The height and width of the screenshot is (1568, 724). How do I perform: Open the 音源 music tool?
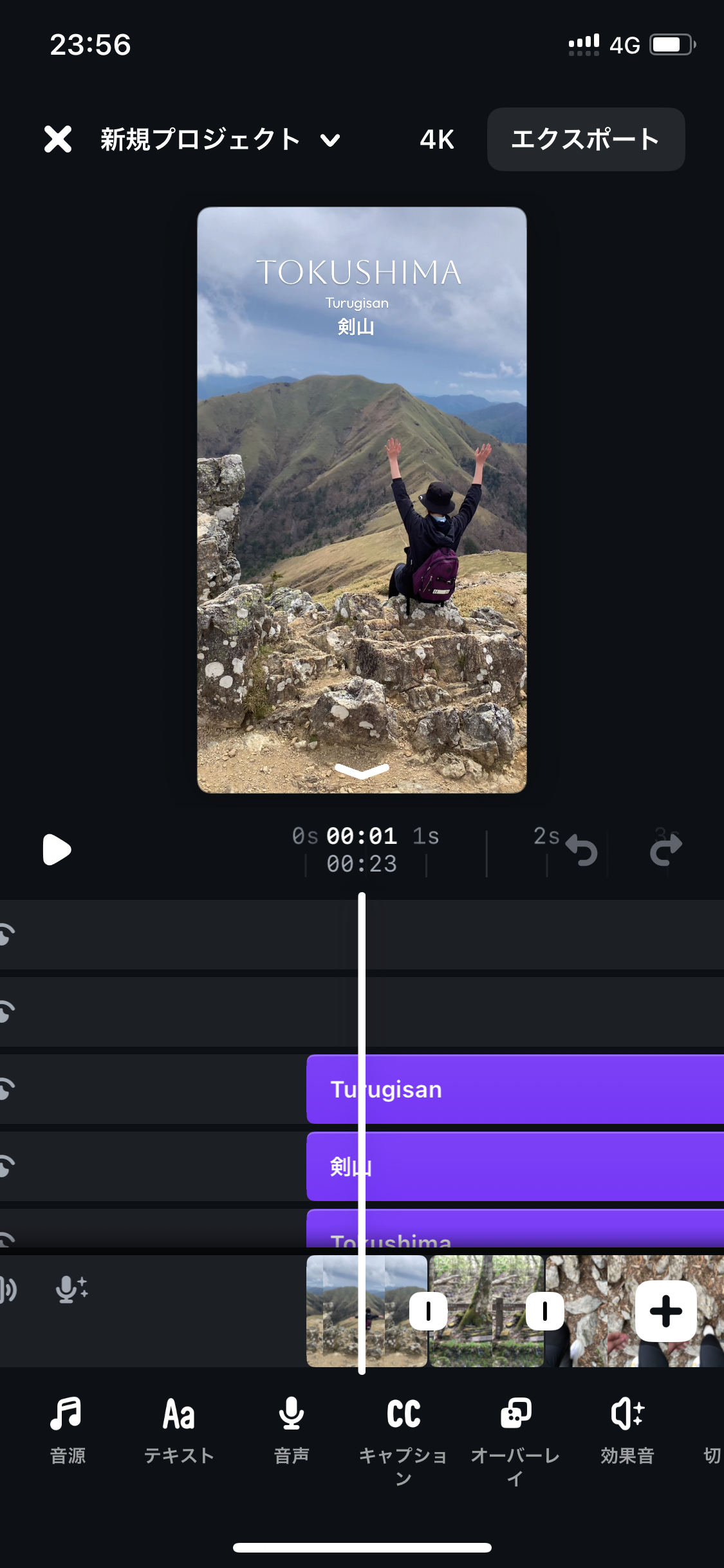click(67, 1429)
